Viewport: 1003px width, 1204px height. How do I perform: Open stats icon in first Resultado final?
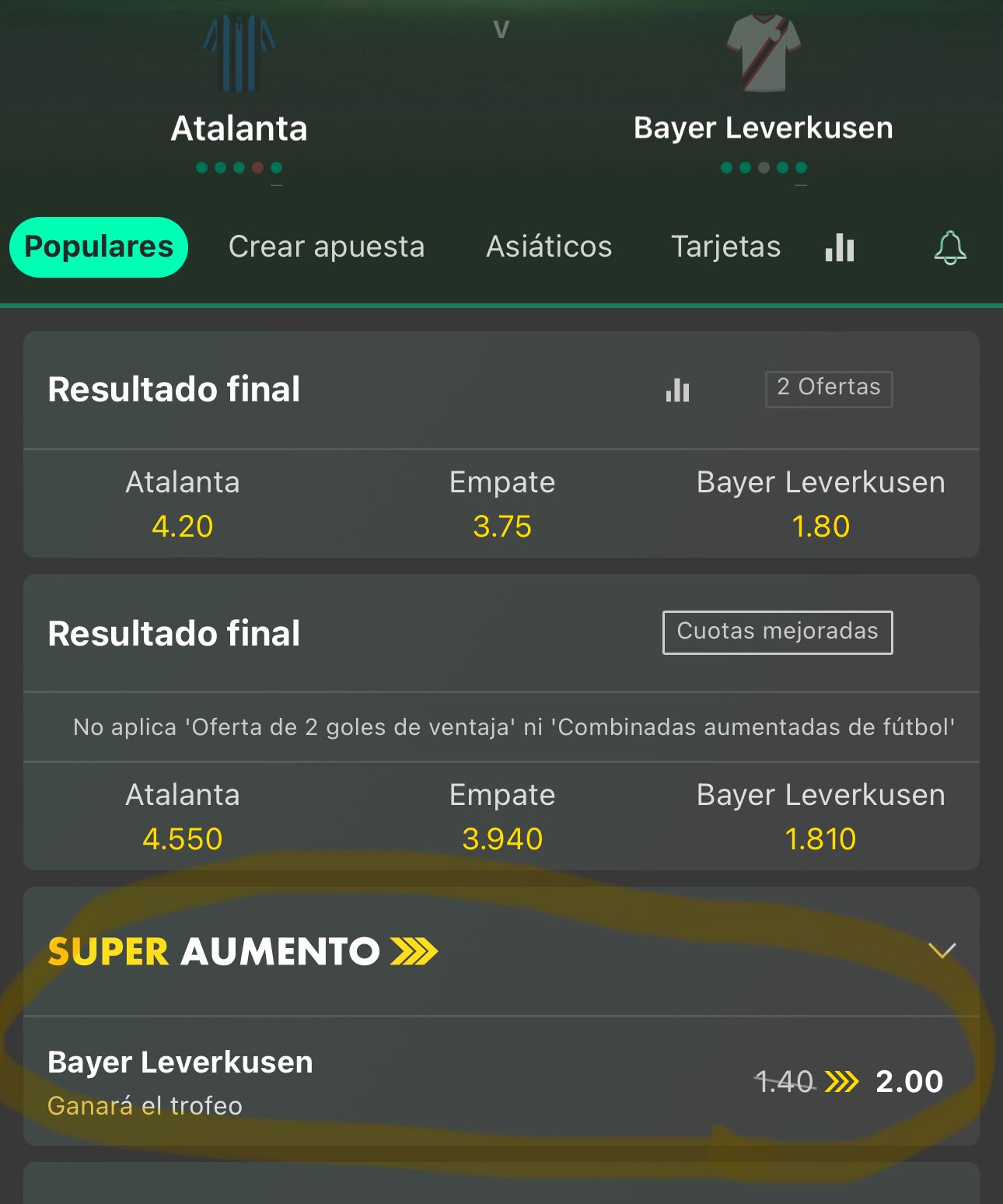click(x=677, y=390)
